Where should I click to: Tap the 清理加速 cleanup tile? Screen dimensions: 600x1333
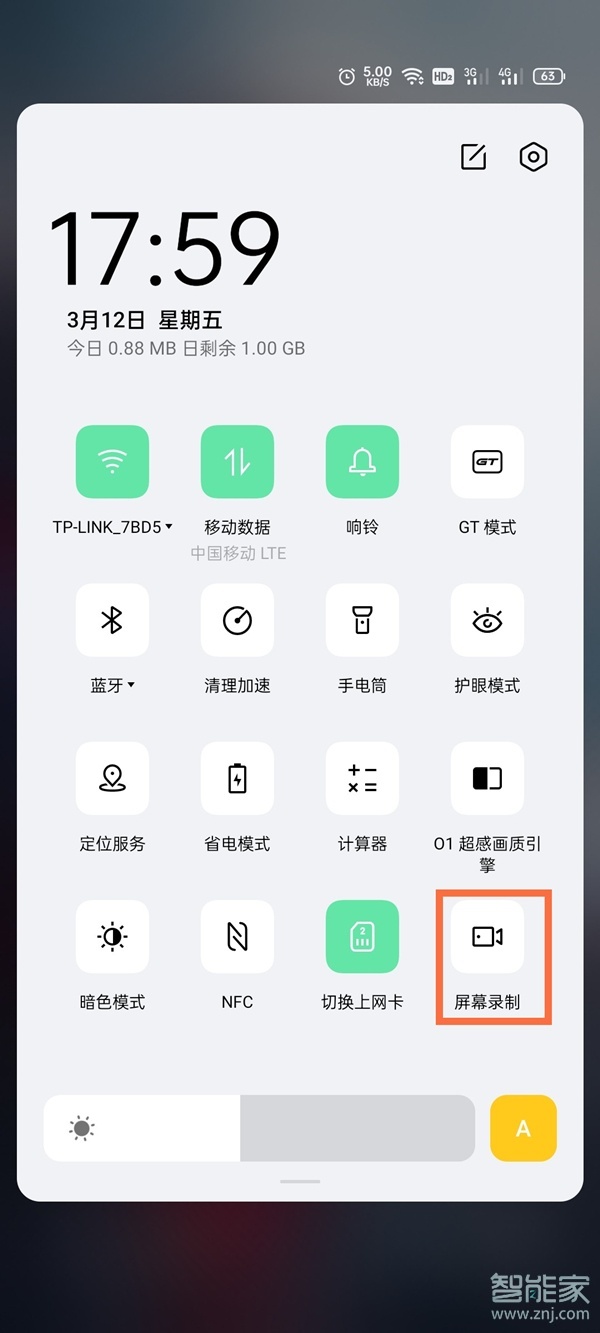(237, 620)
